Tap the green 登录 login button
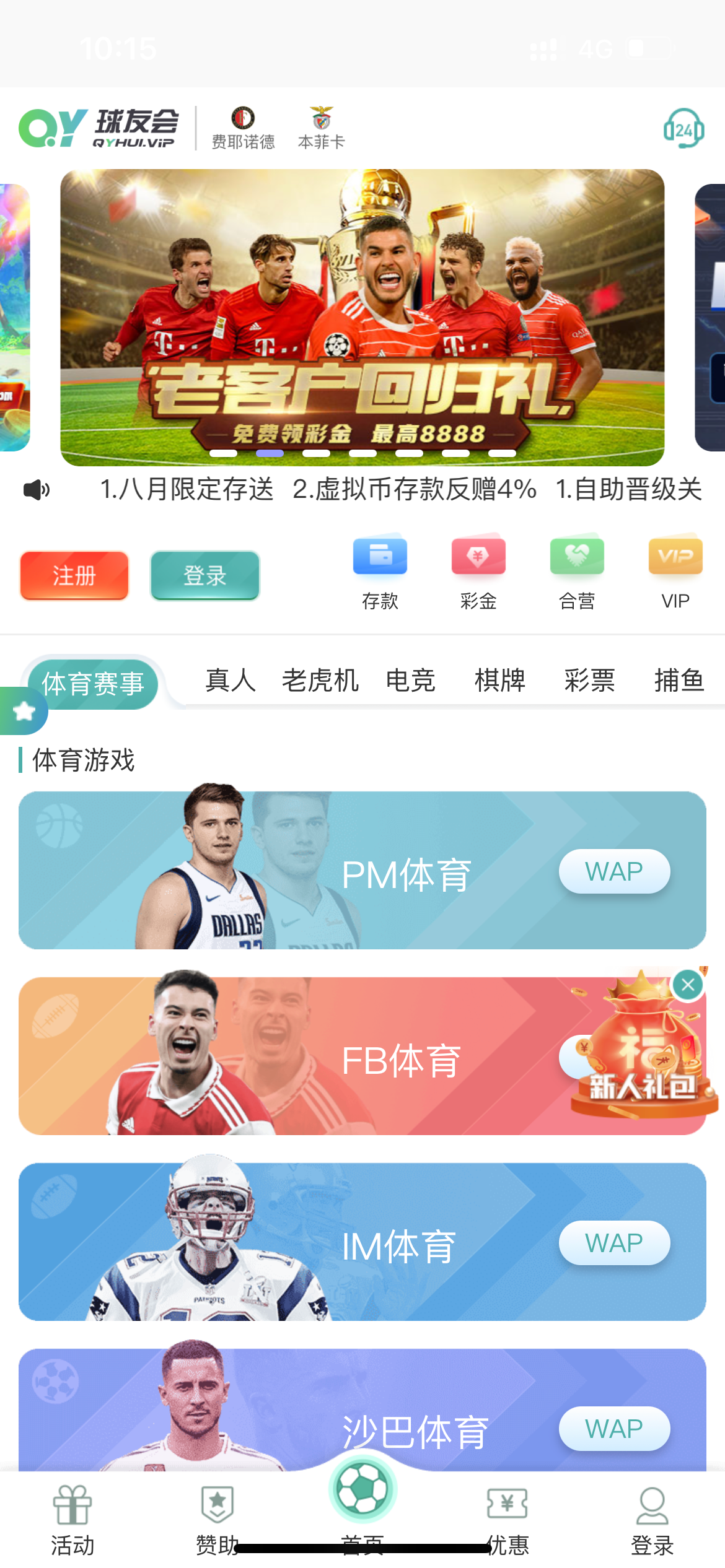 pos(205,576)
